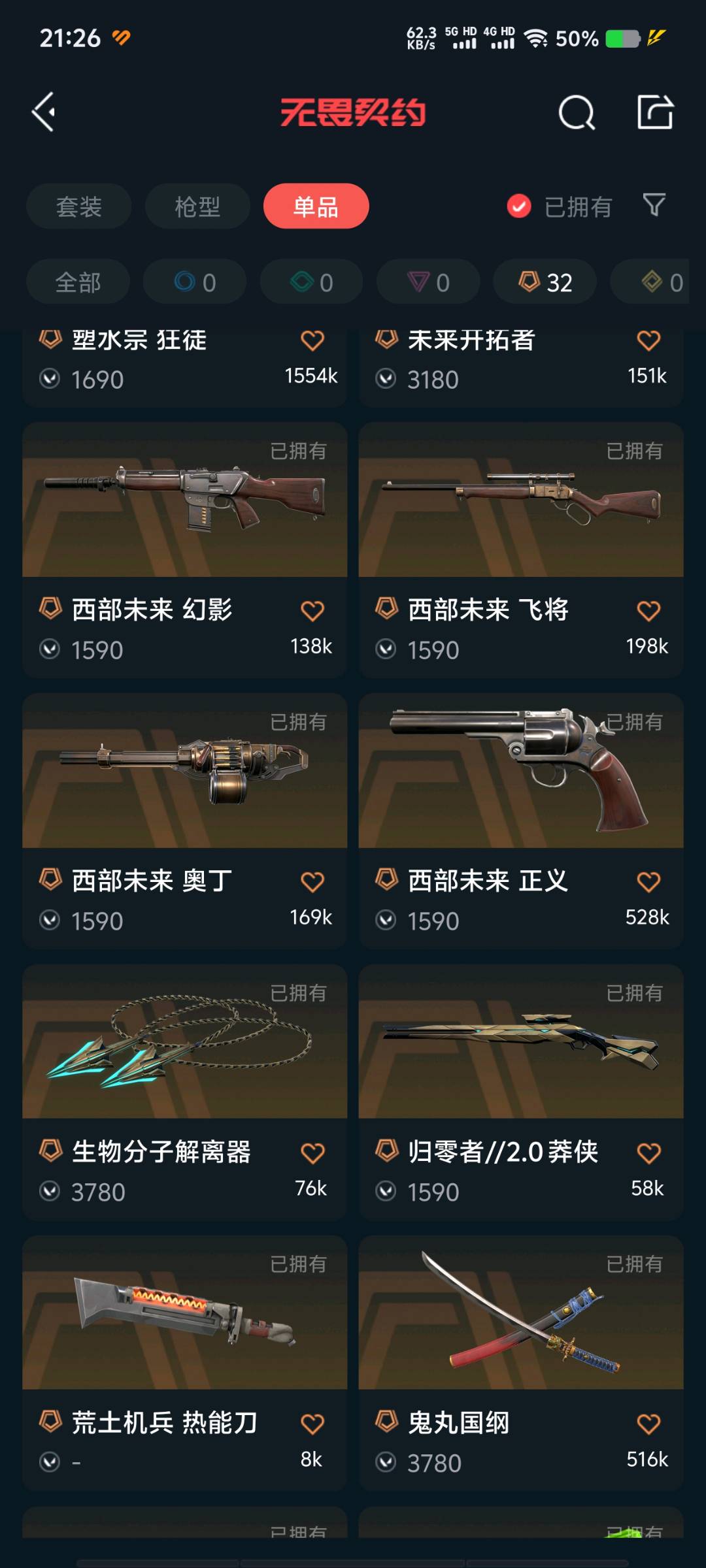Select the orange rarity chip showing 32

[x=545, y=282]
